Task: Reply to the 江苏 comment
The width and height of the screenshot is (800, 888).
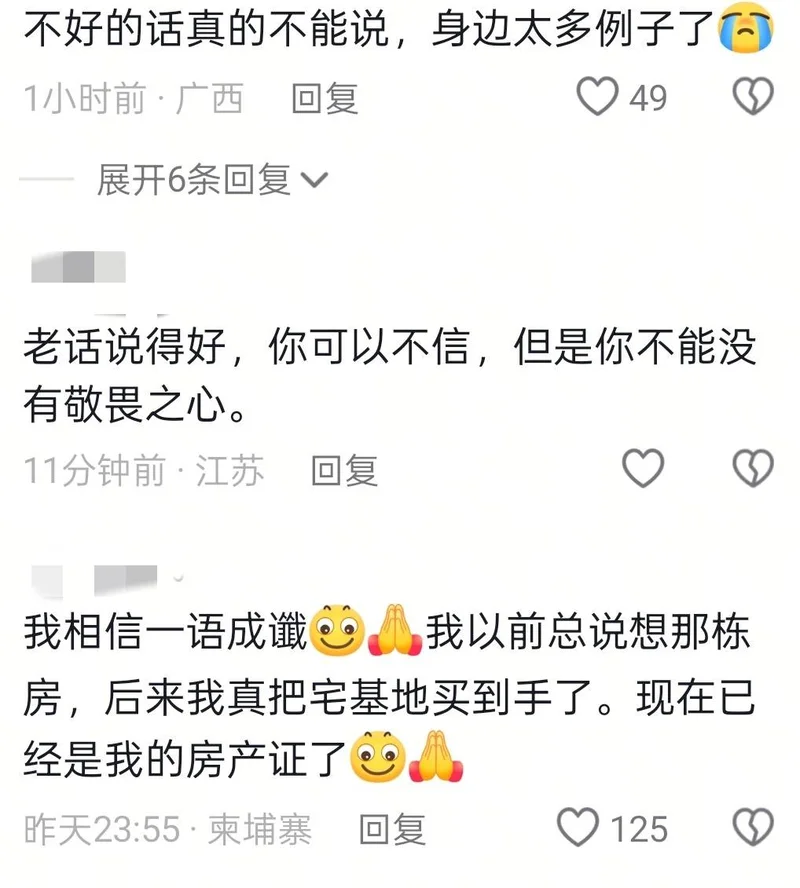Action: (344, 470)
